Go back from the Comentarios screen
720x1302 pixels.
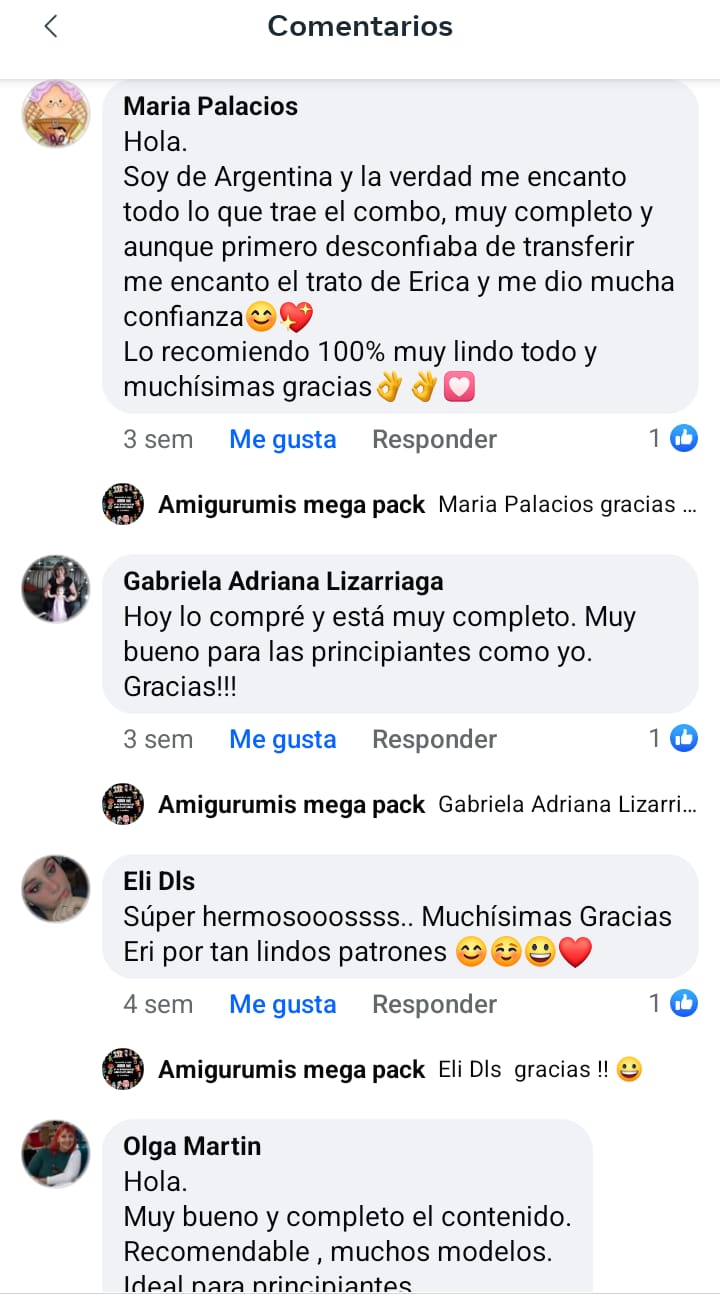point(51,27)
